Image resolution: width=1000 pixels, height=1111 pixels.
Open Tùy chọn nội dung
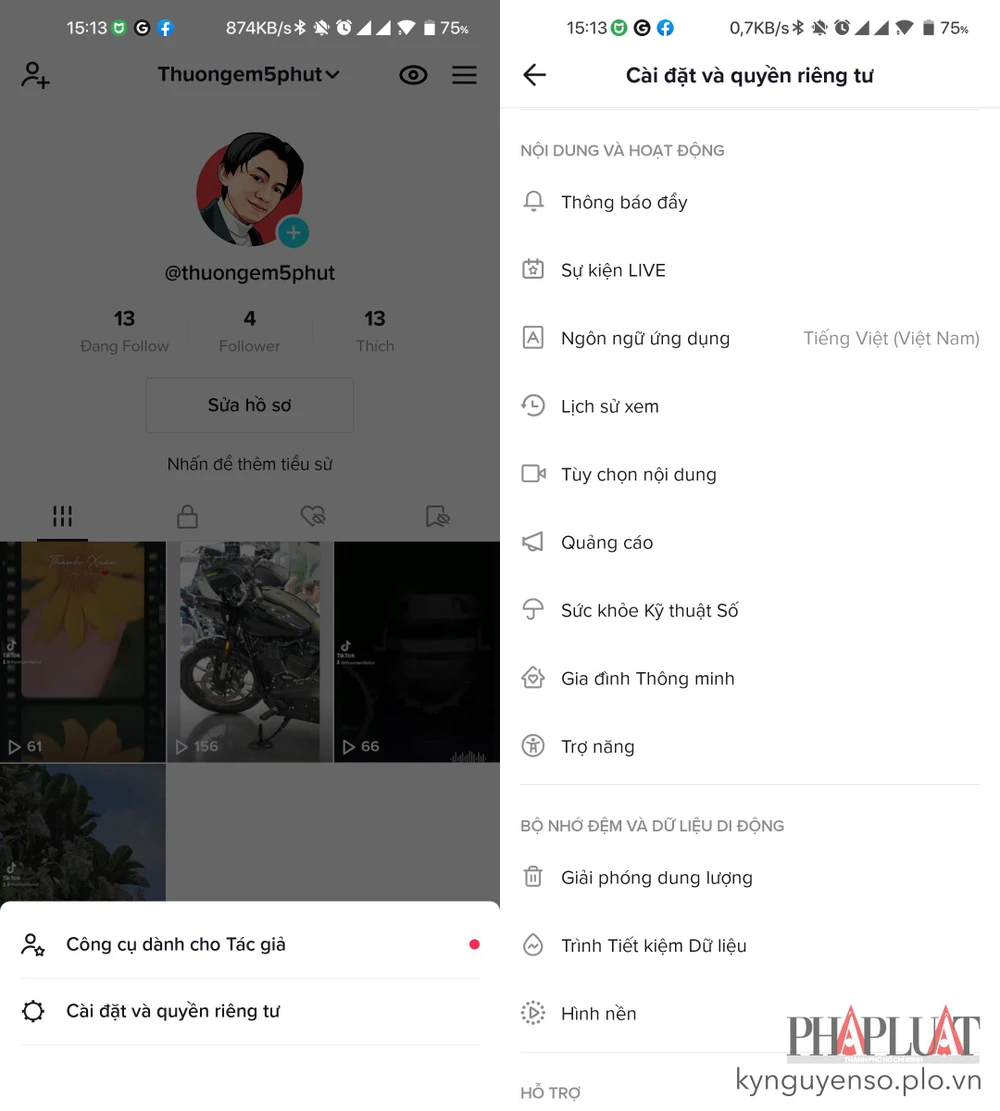(x=639, y=474)
